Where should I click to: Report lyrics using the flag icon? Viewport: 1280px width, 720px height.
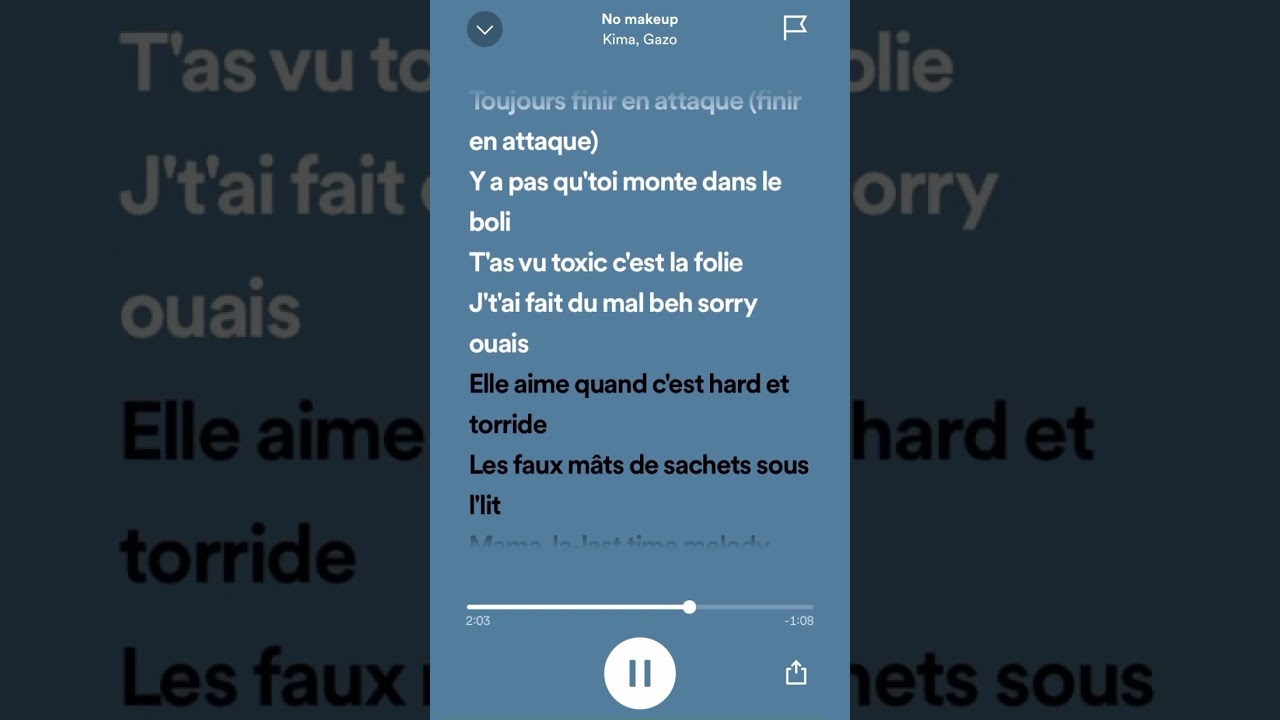(795, 28)
